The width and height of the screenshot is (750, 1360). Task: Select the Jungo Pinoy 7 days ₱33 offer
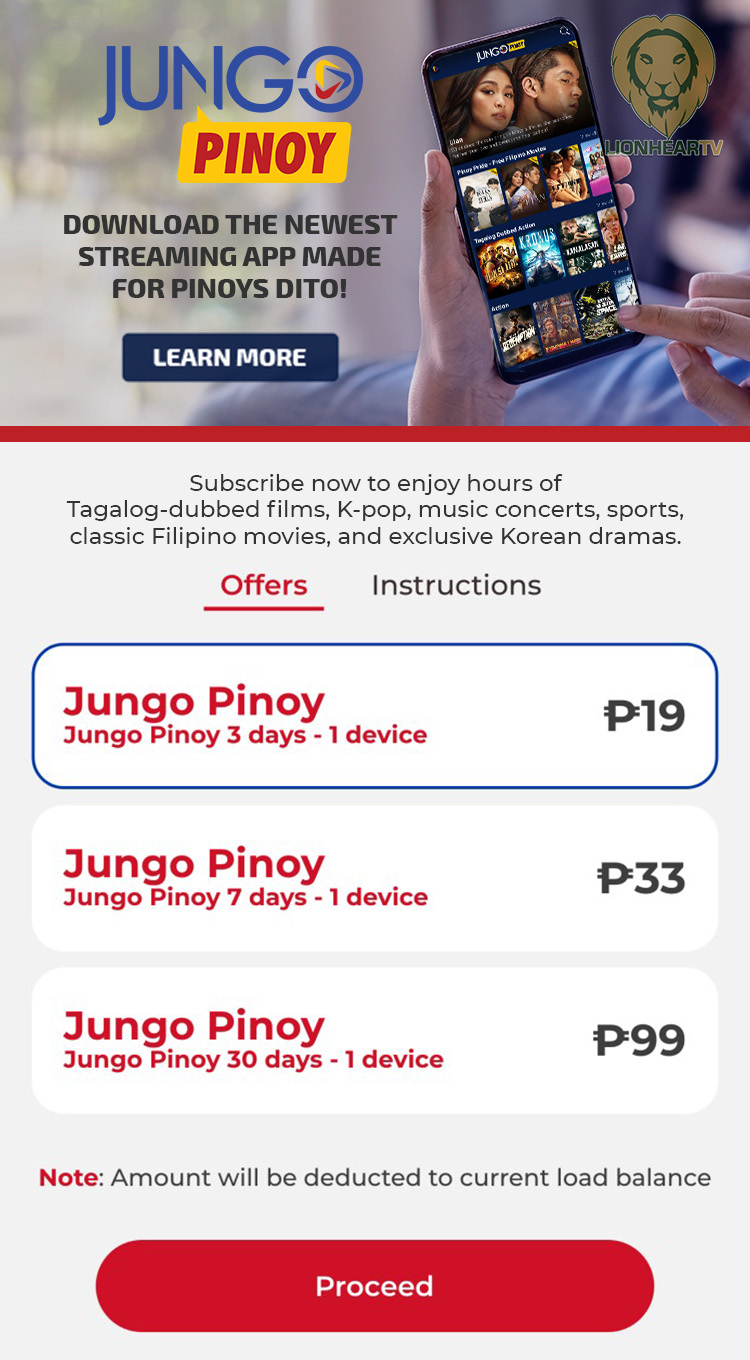[374, 878]
